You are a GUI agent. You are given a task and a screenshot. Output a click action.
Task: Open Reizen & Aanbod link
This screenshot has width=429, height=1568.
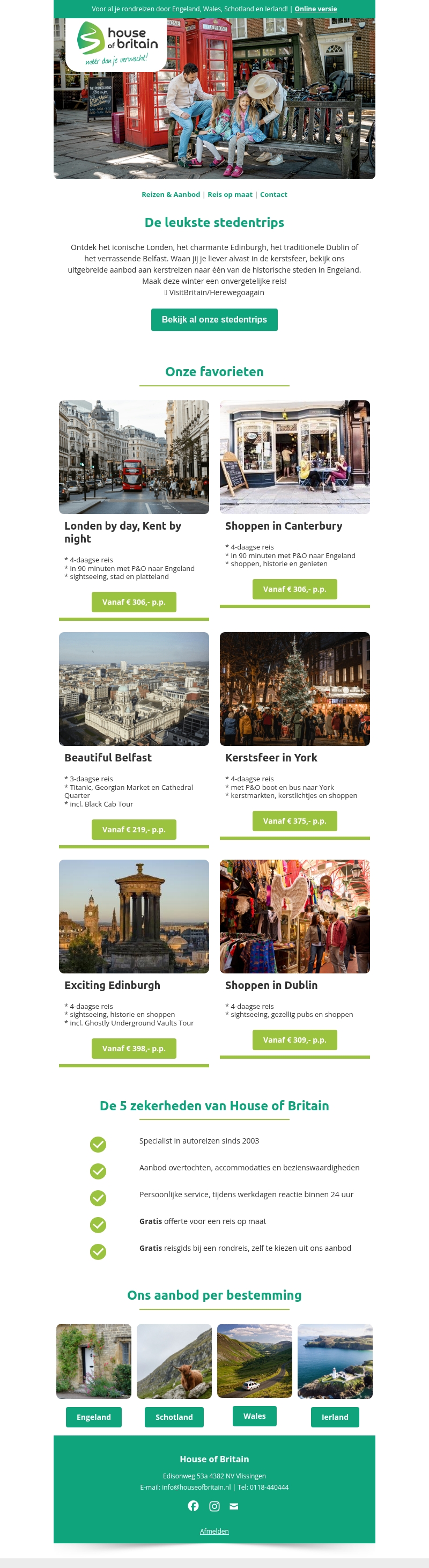point(171,195)
